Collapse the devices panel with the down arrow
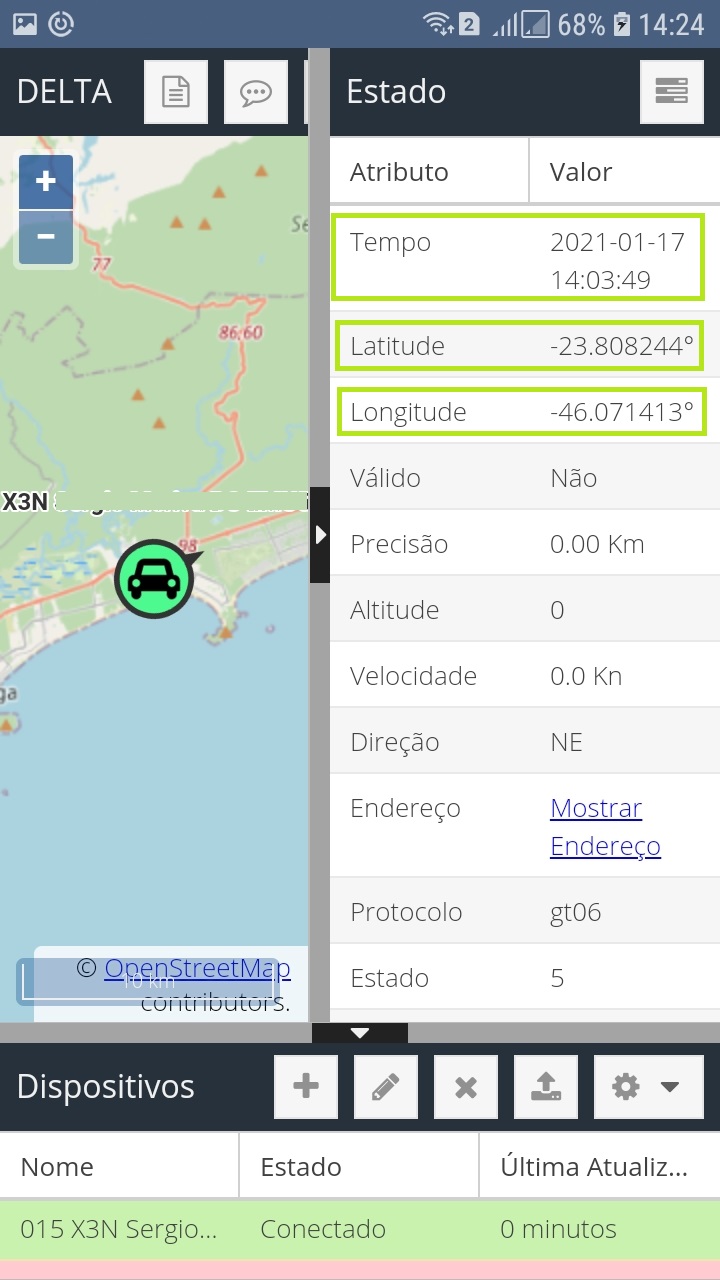This screenshot has height=1280, width=720. tap(360, 1033)
